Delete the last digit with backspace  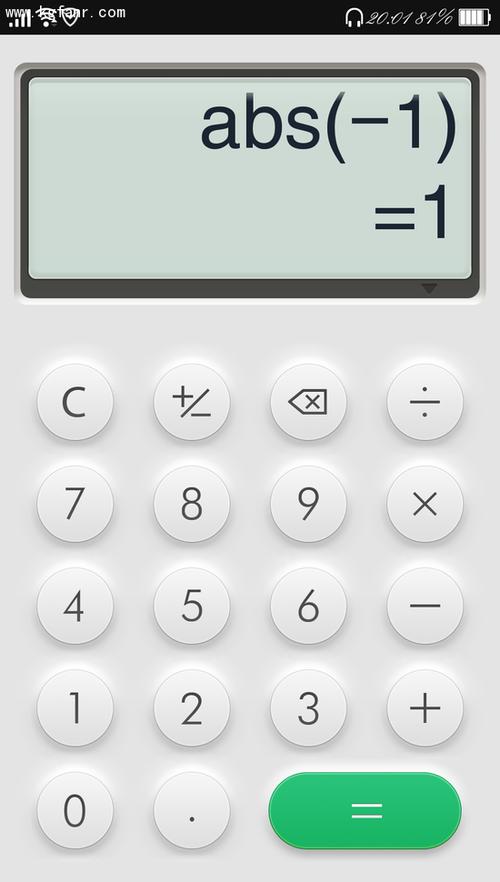pyautogui.click(x=308, y=402)
